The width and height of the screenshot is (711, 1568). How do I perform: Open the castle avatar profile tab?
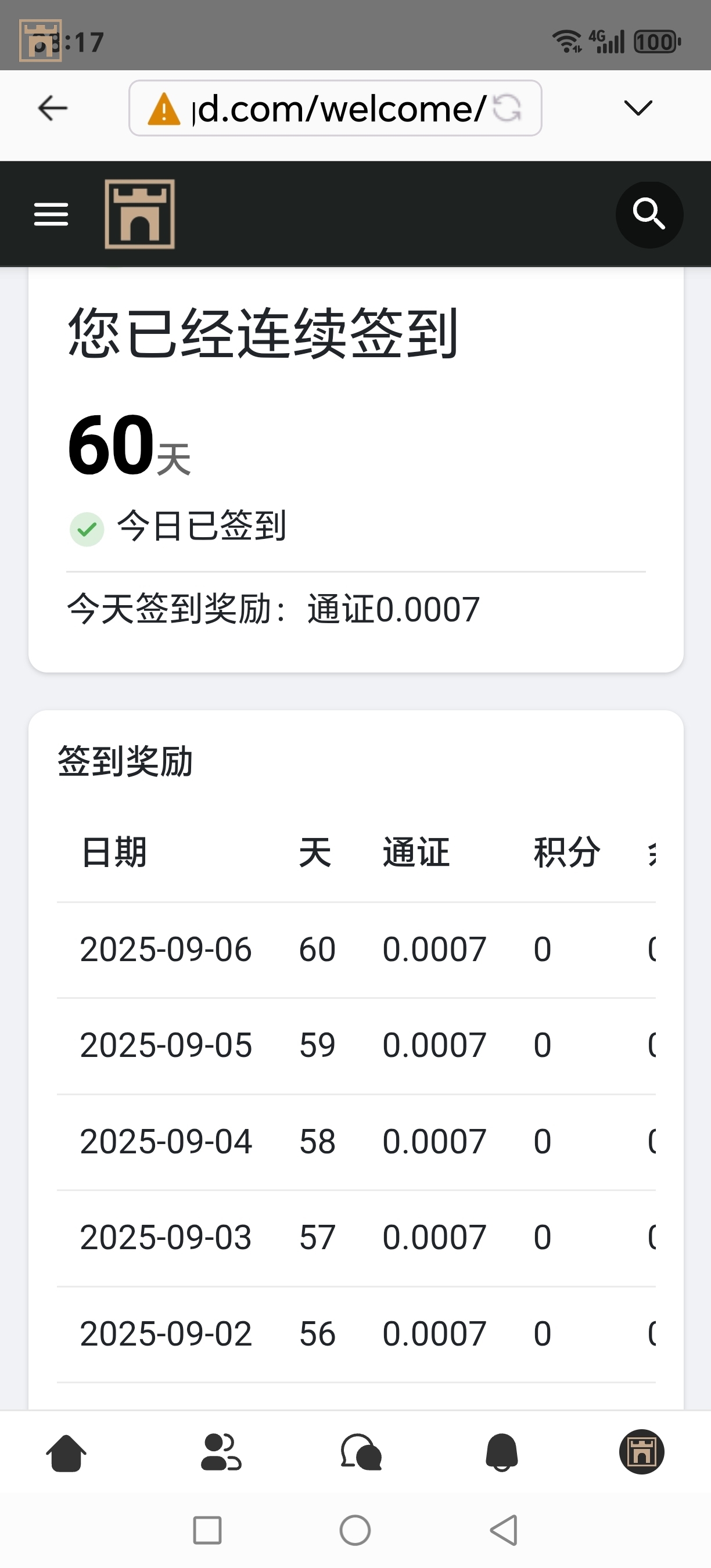click(642, 1452)
